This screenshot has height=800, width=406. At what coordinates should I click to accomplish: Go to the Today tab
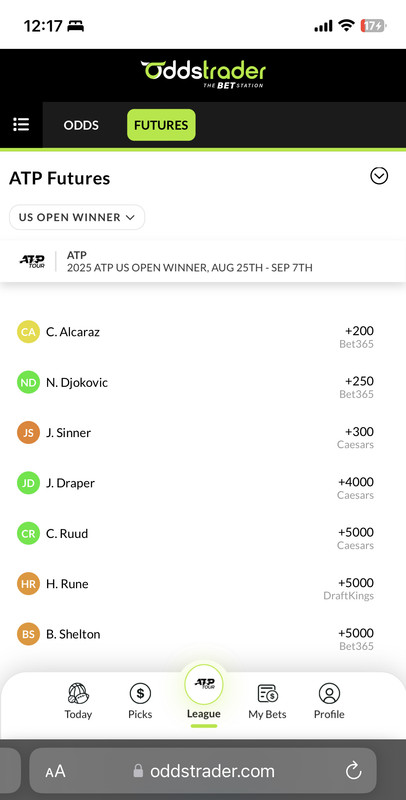pos(78,701)
